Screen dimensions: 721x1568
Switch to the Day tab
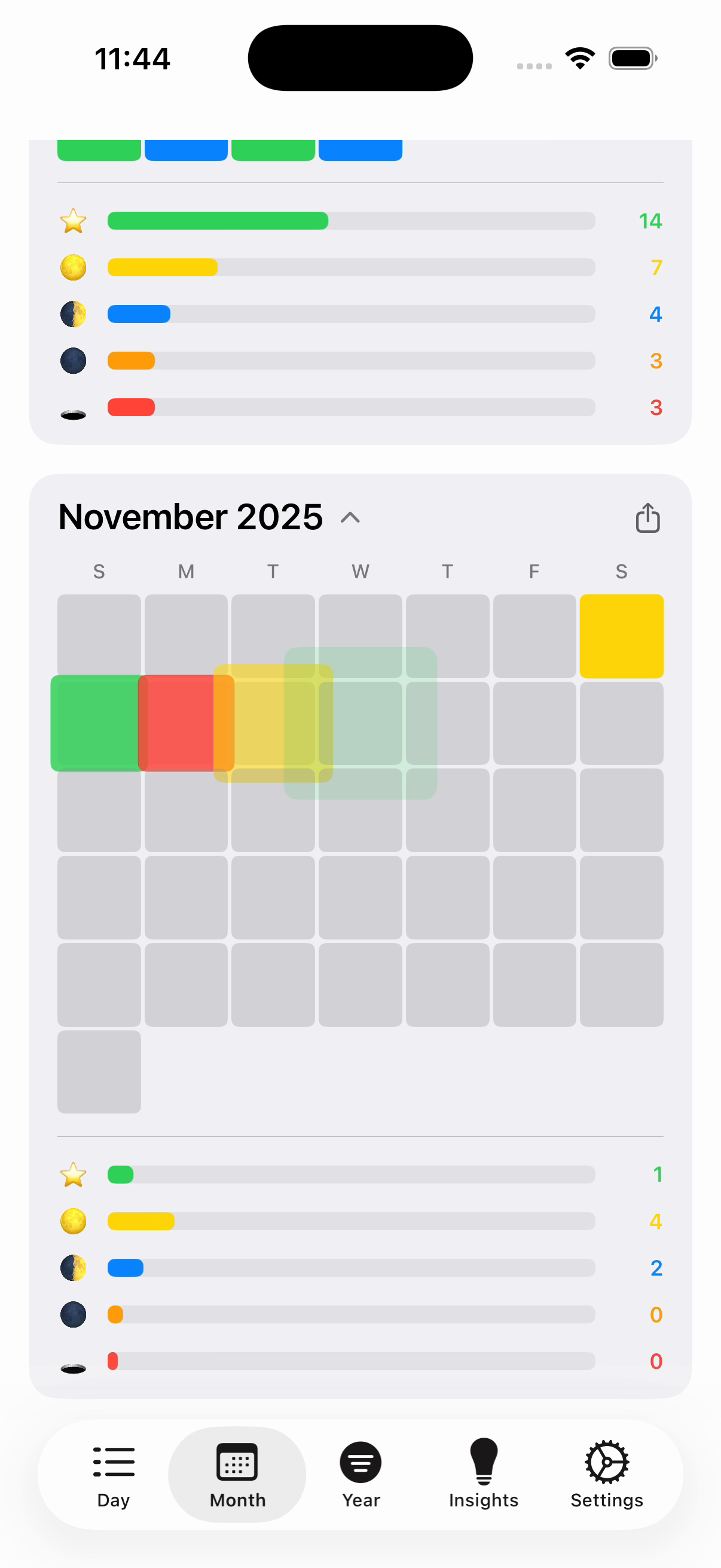(x=114, y=1474)
